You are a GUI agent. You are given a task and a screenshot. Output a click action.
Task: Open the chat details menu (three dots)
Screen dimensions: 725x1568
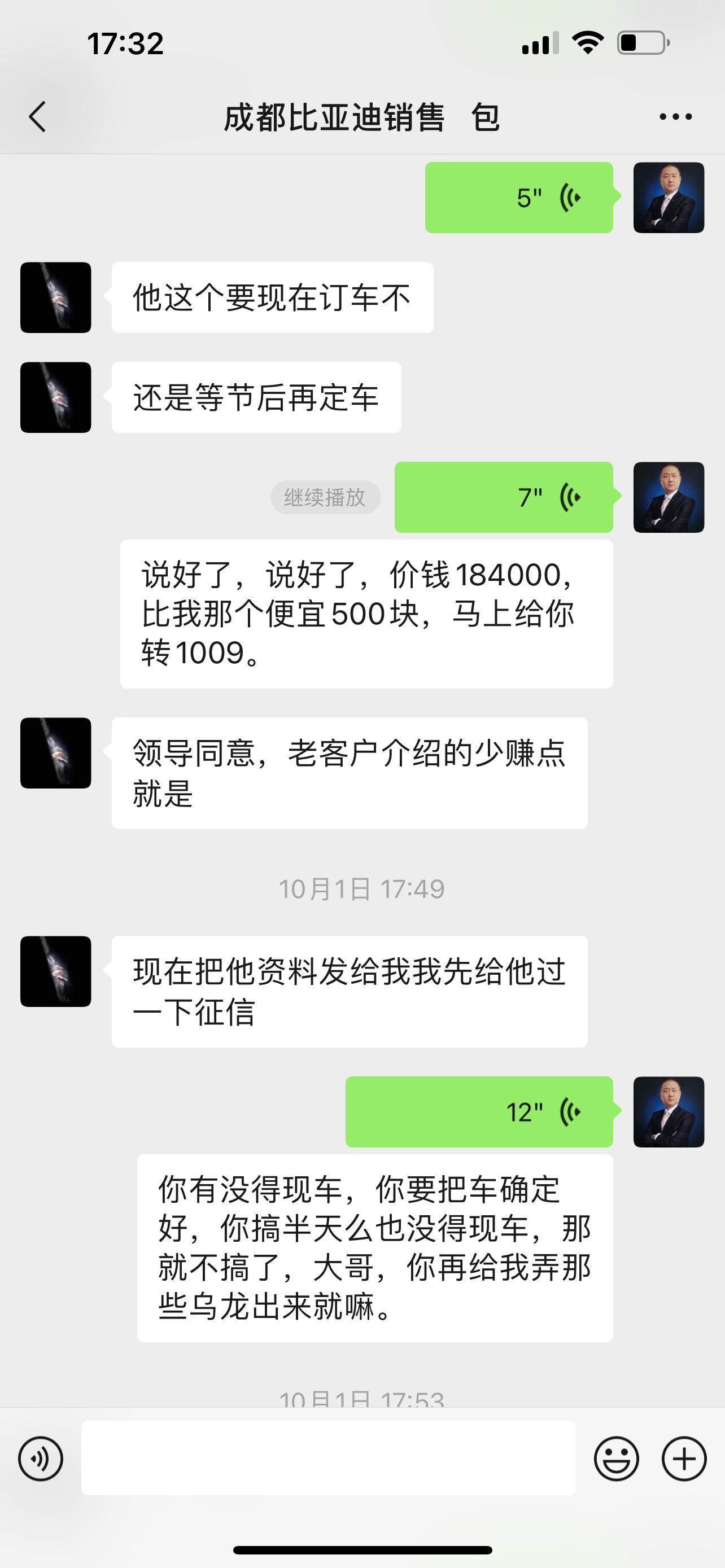click(x=676, y=116)
